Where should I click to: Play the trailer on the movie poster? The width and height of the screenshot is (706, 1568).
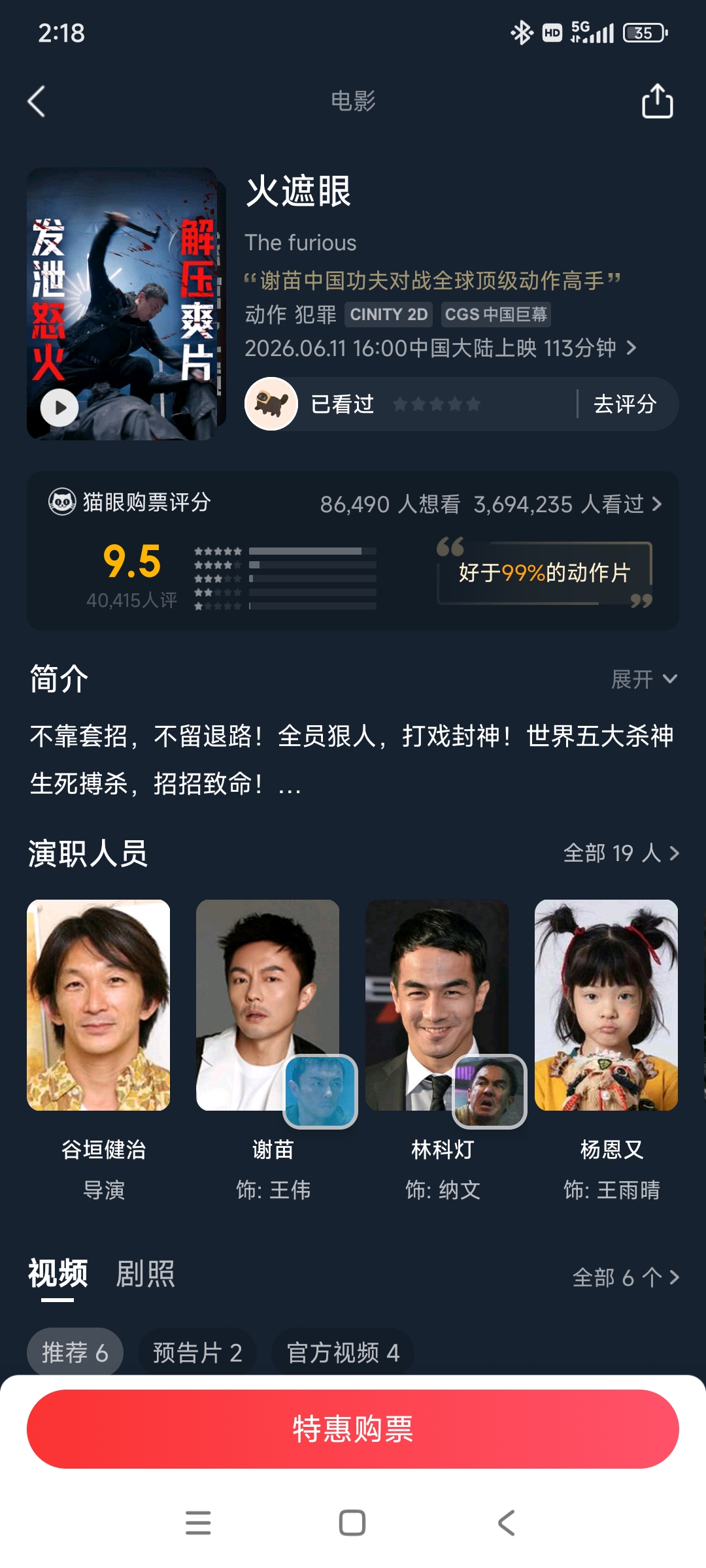click(x=59, y=408)
